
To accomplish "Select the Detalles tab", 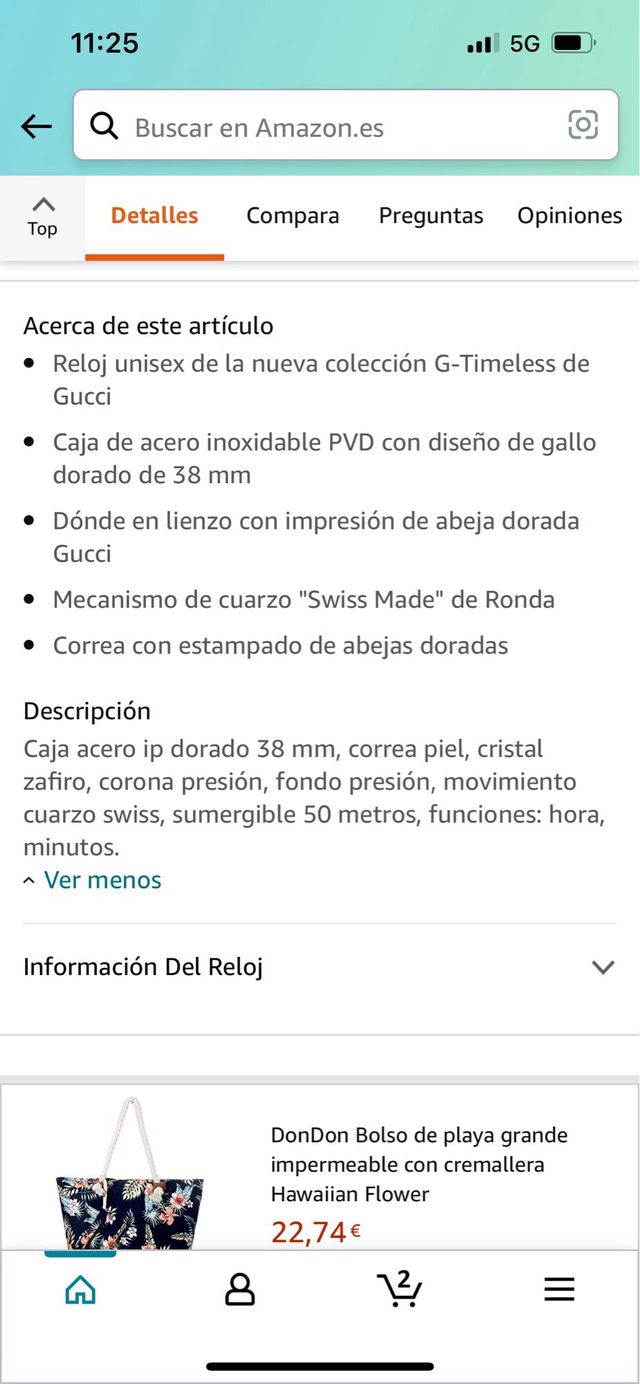I will [x=154, y=216].
